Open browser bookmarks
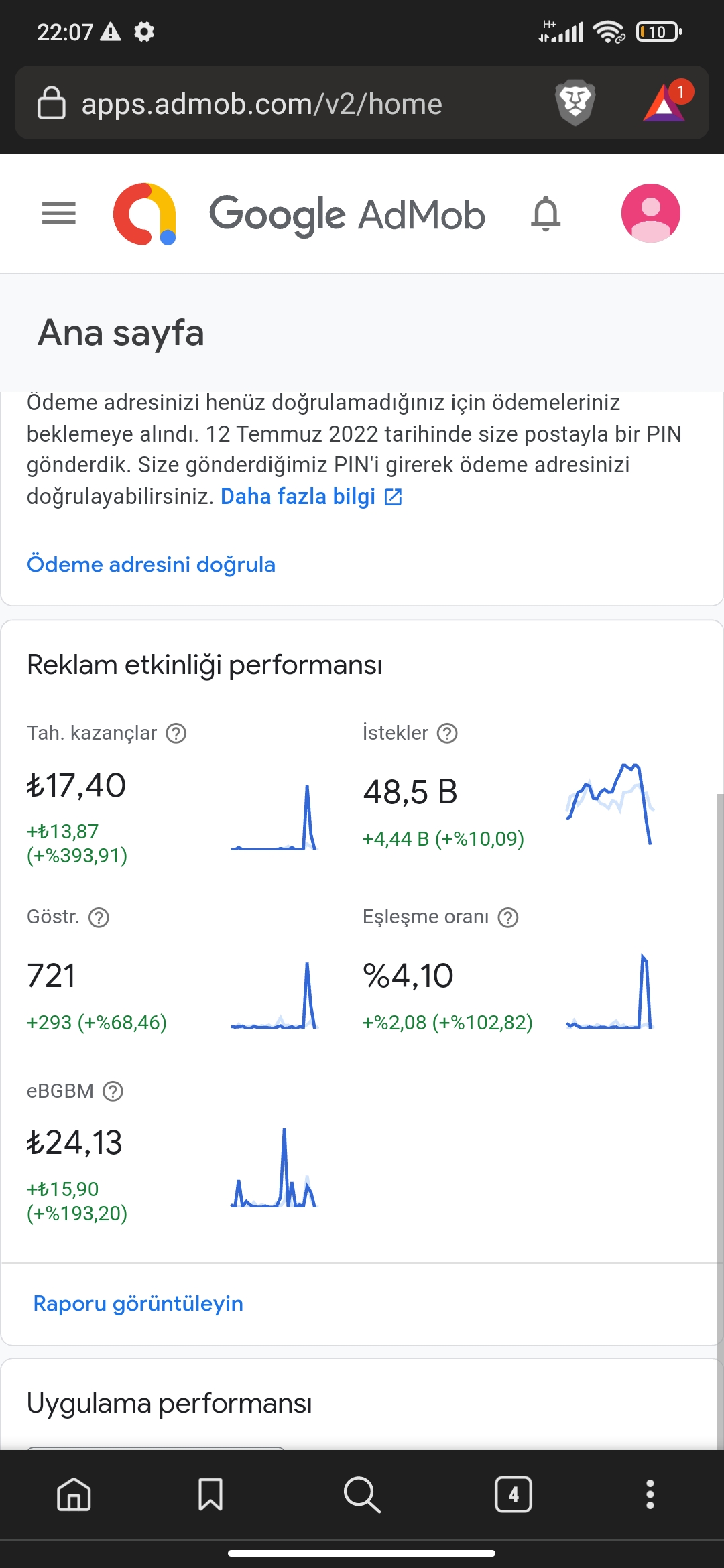The height and width of the screenshot is (1568, 724). pyautogui.click(x=210, y=1494)
